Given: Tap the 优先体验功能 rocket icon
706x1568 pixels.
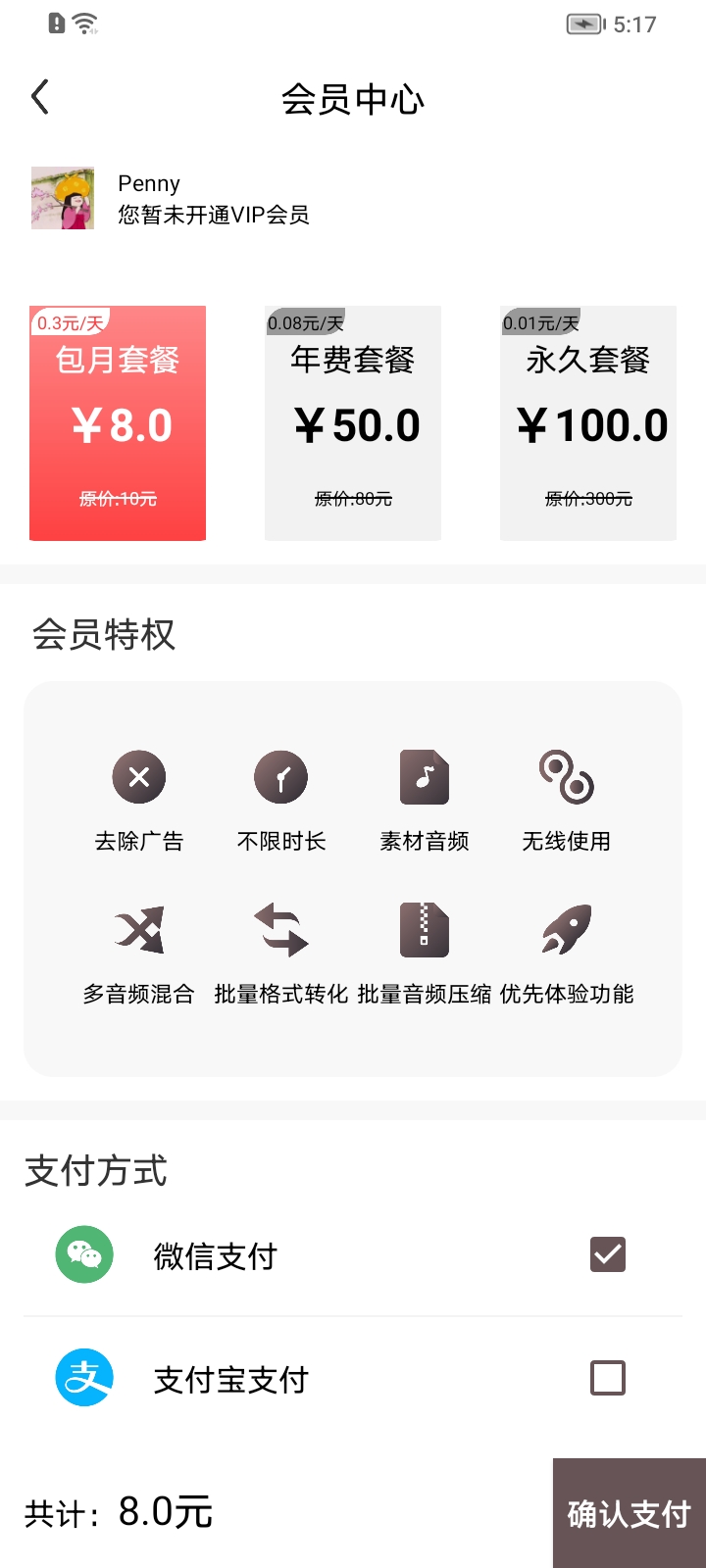Looking at the screenshot, I should click(x=565, y=931).
